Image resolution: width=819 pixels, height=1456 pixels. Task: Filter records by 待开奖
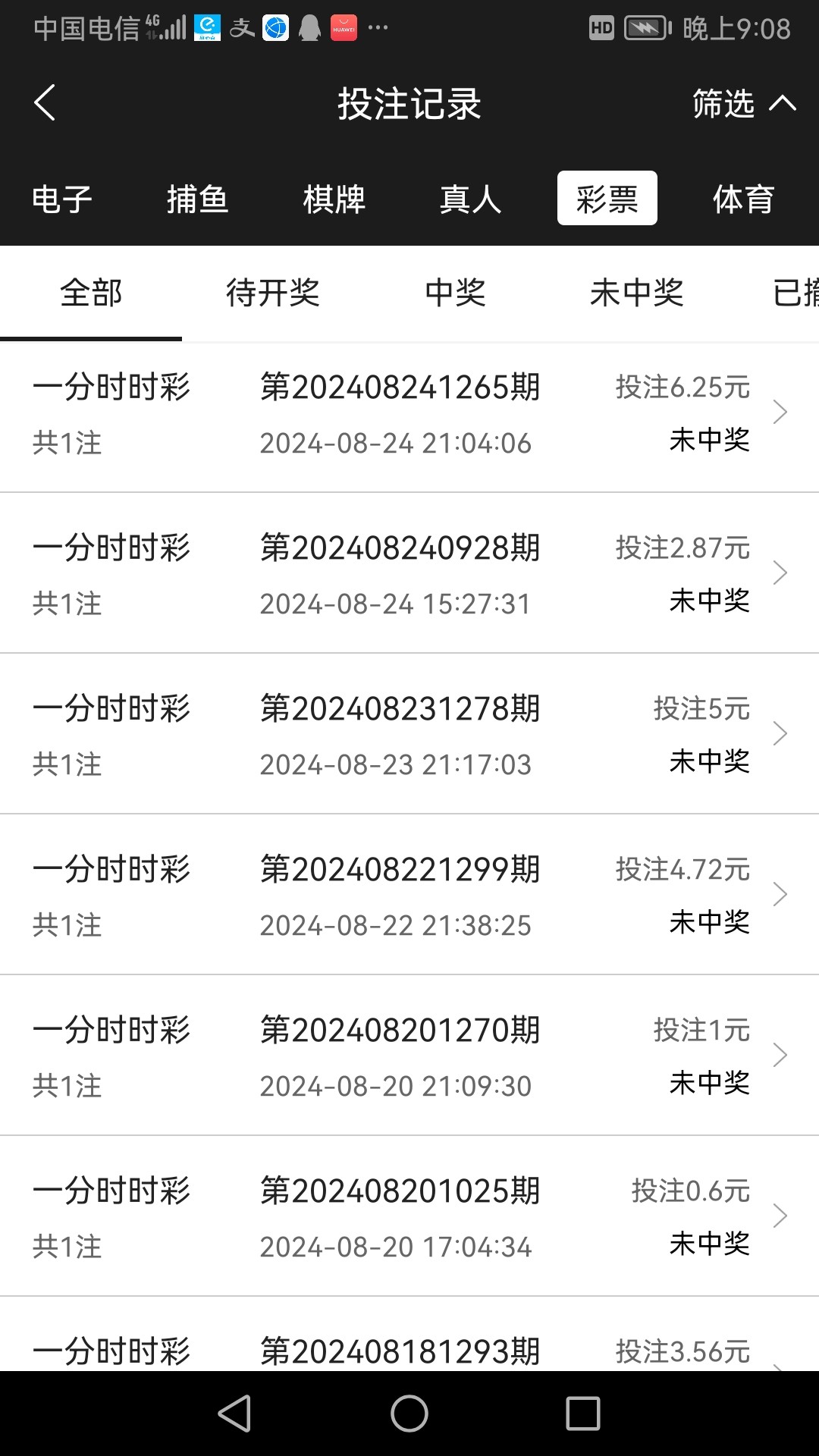point(273,293)
